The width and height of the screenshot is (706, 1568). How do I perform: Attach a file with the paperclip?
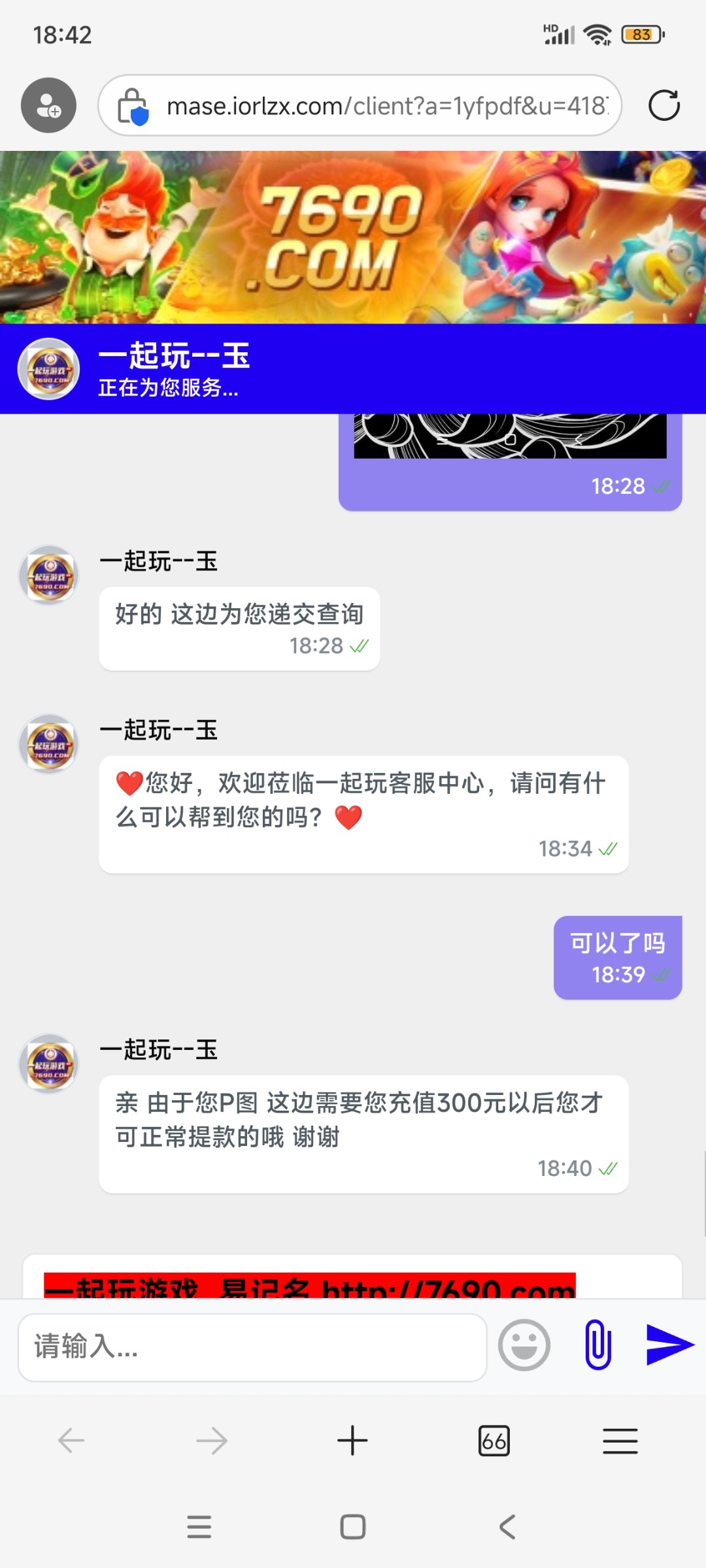597,1345
